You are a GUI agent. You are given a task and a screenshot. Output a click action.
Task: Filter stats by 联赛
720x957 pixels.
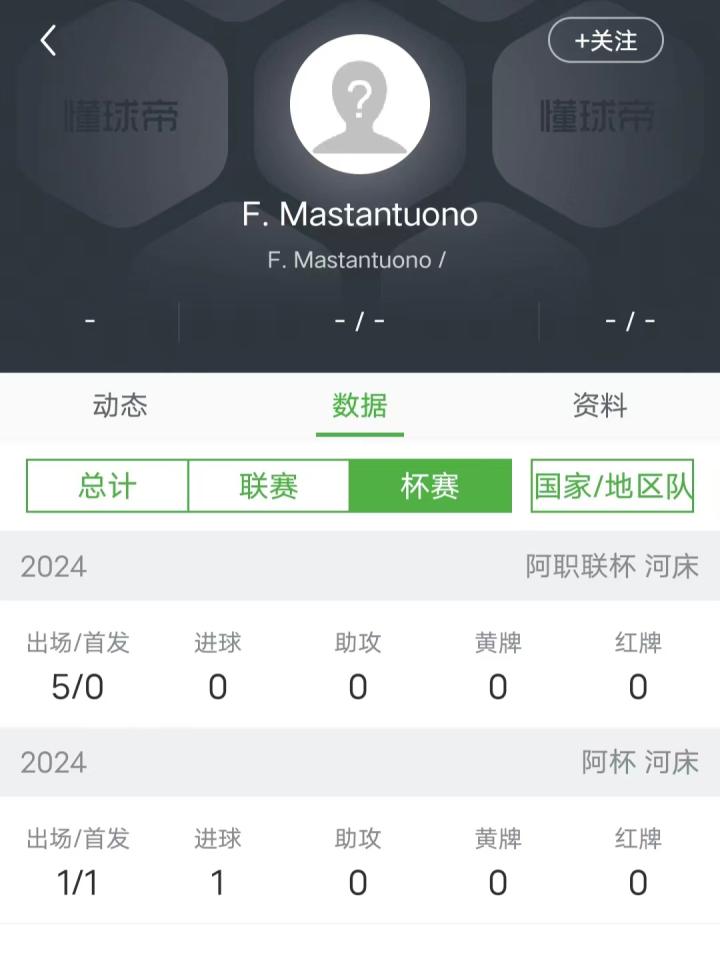click(269, 487)
